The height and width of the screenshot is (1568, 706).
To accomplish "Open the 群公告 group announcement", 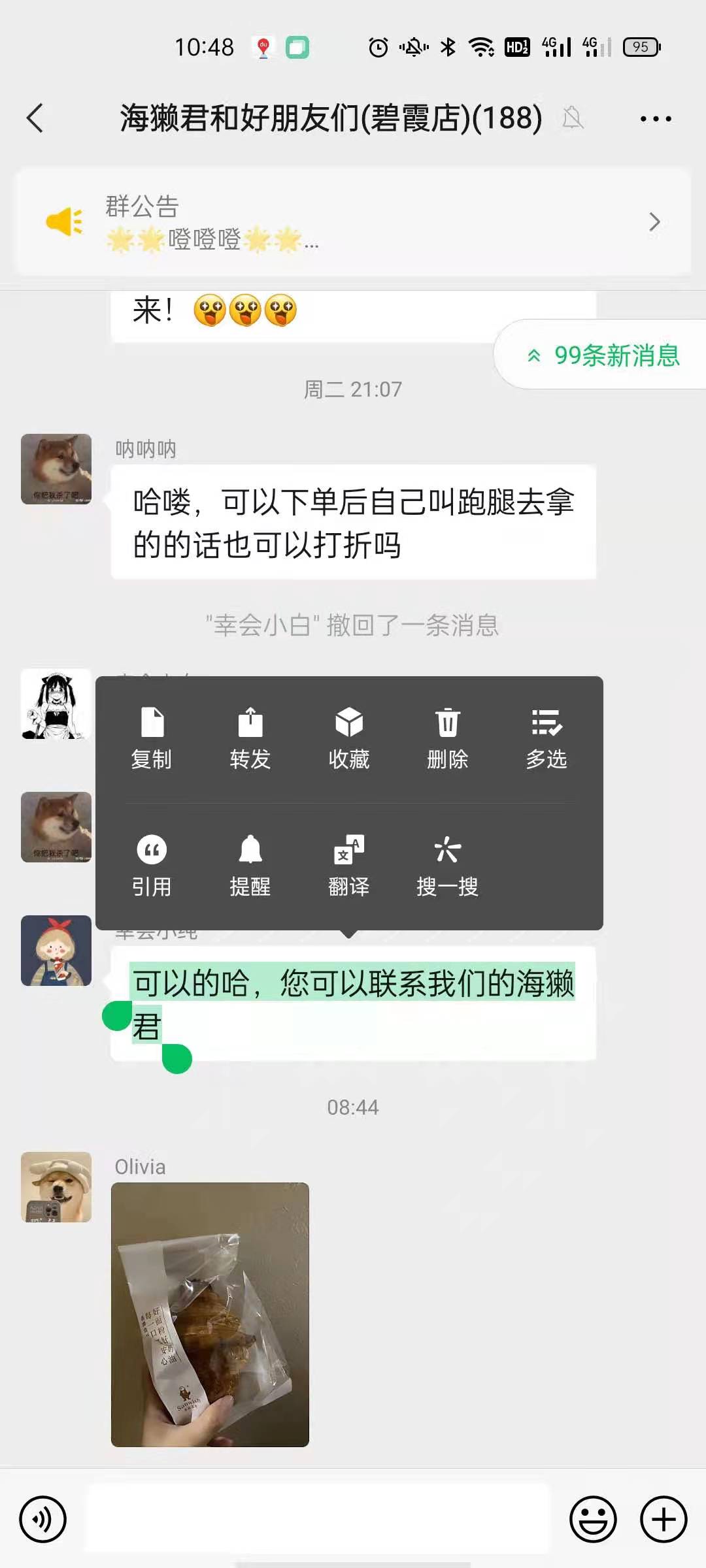I will point(353,222).
